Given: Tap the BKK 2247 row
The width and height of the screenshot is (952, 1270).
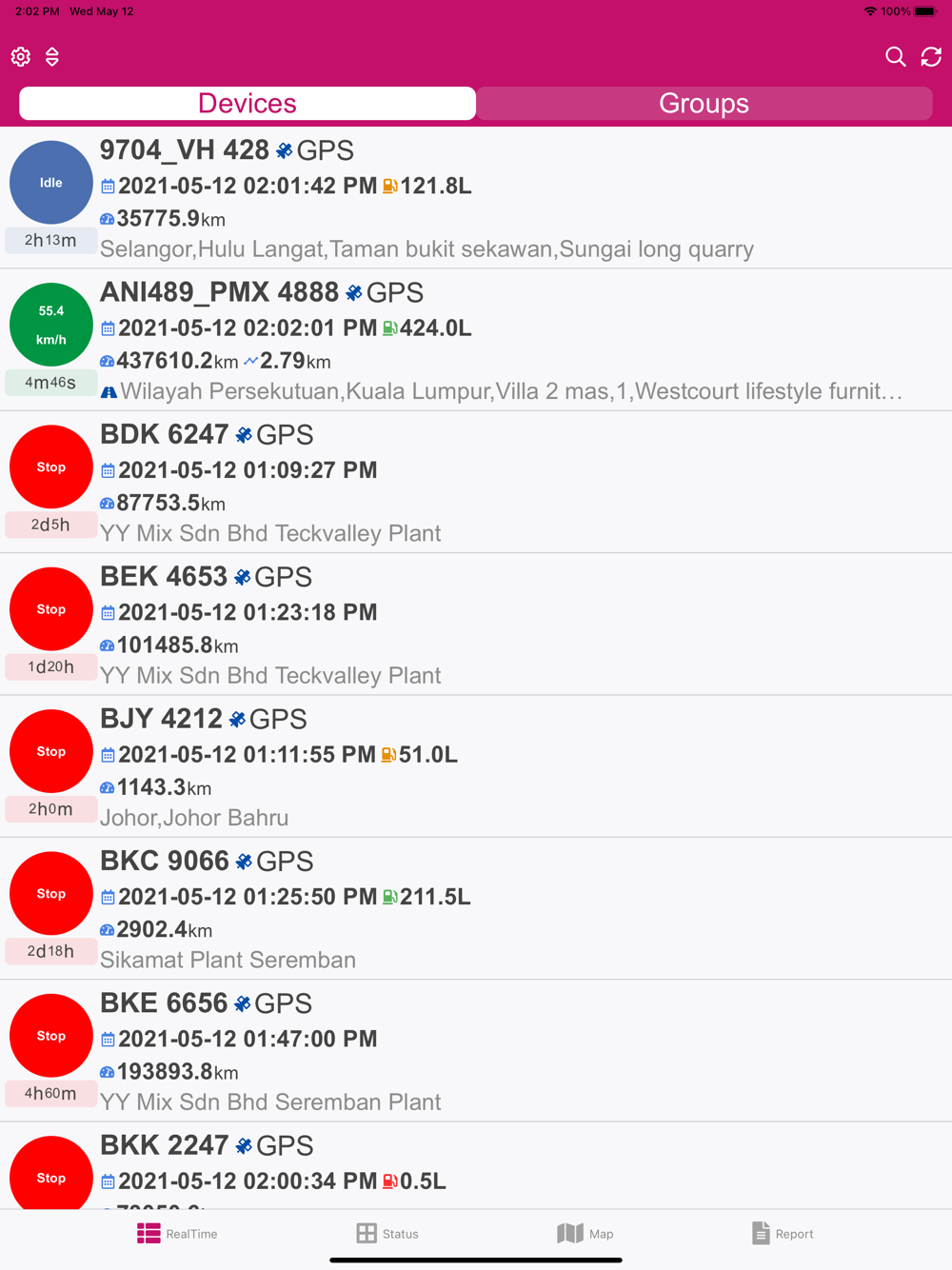Looking at the screenshot, I should (476, 1166).
